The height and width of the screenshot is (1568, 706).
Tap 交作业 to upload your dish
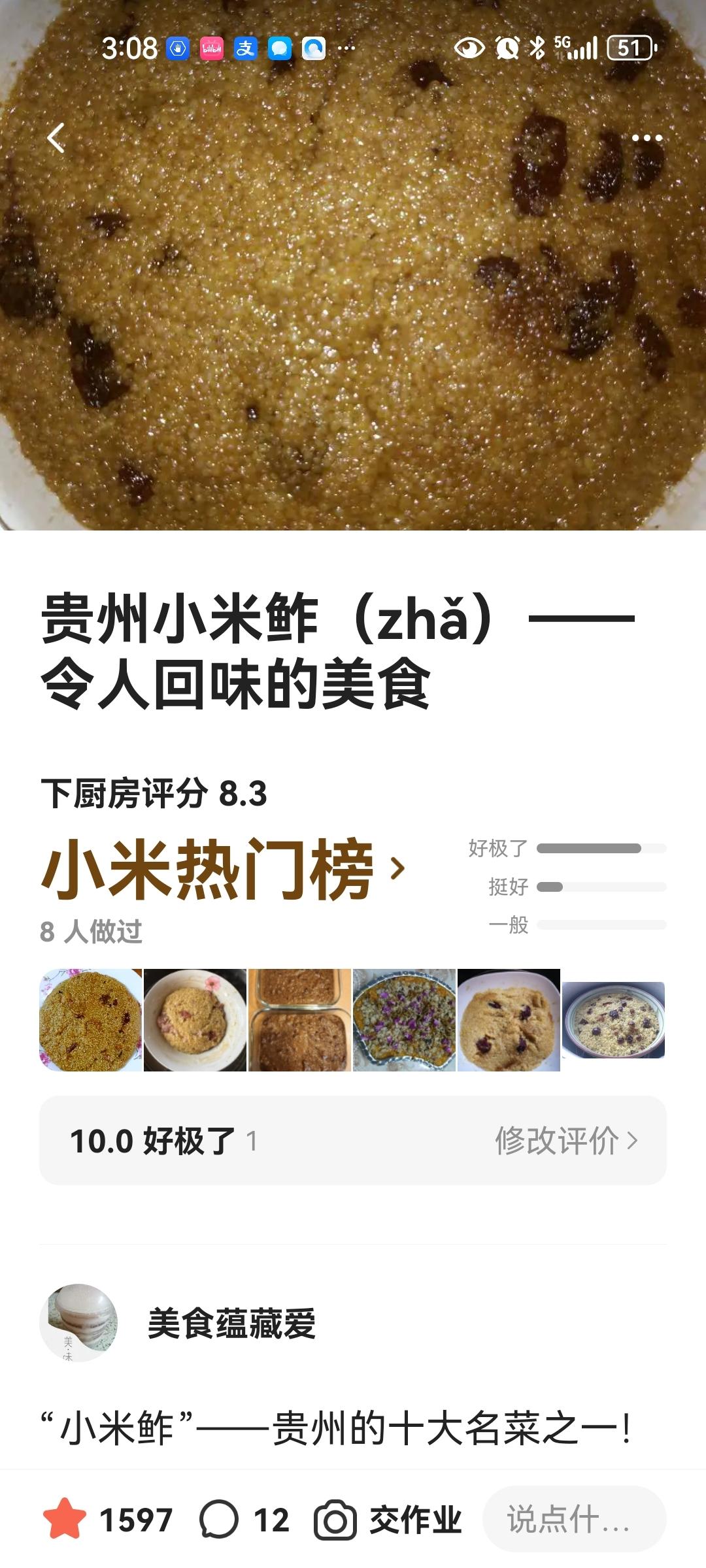click(x=389, y=1520)
